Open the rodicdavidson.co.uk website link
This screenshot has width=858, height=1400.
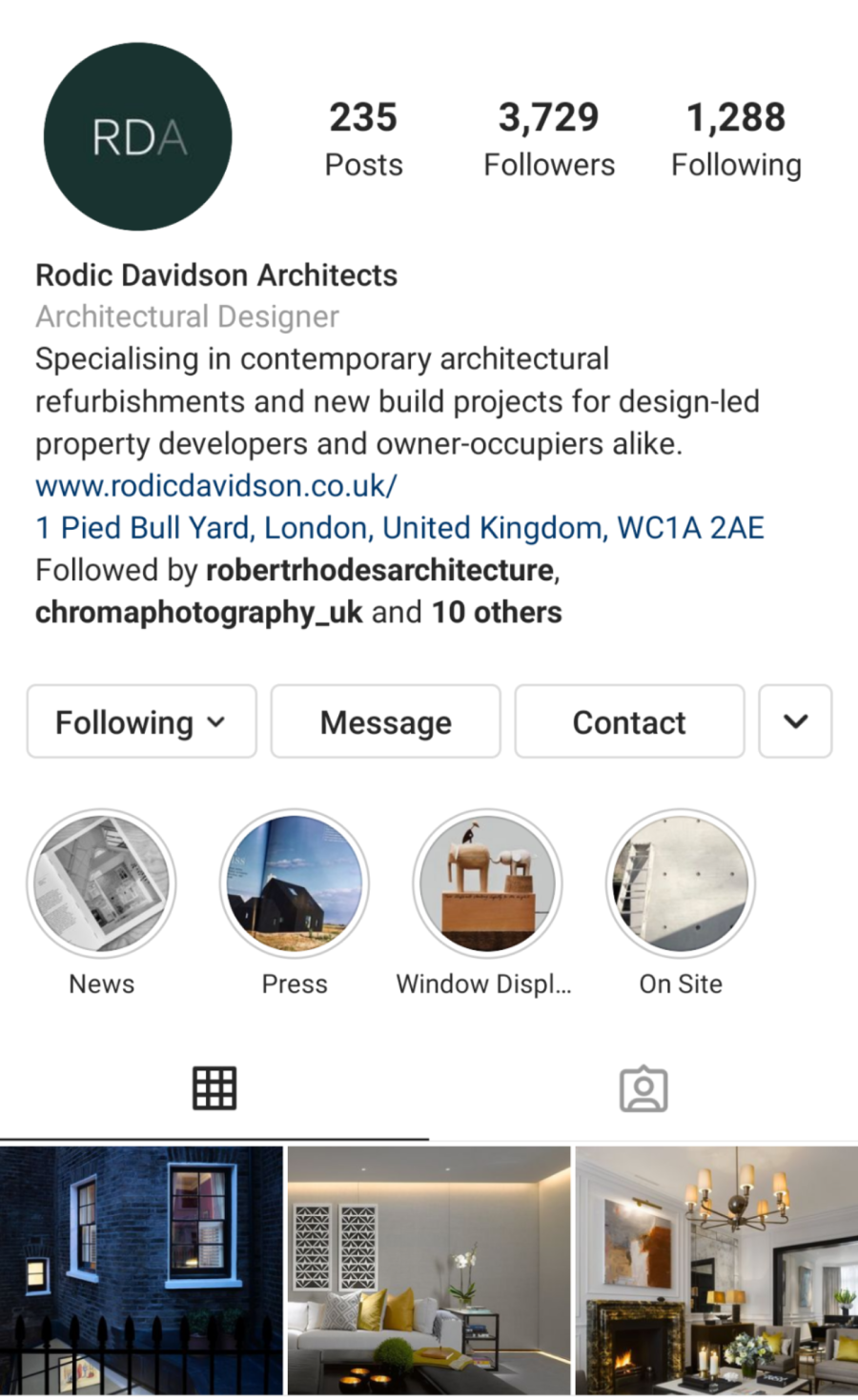[215, 486]
